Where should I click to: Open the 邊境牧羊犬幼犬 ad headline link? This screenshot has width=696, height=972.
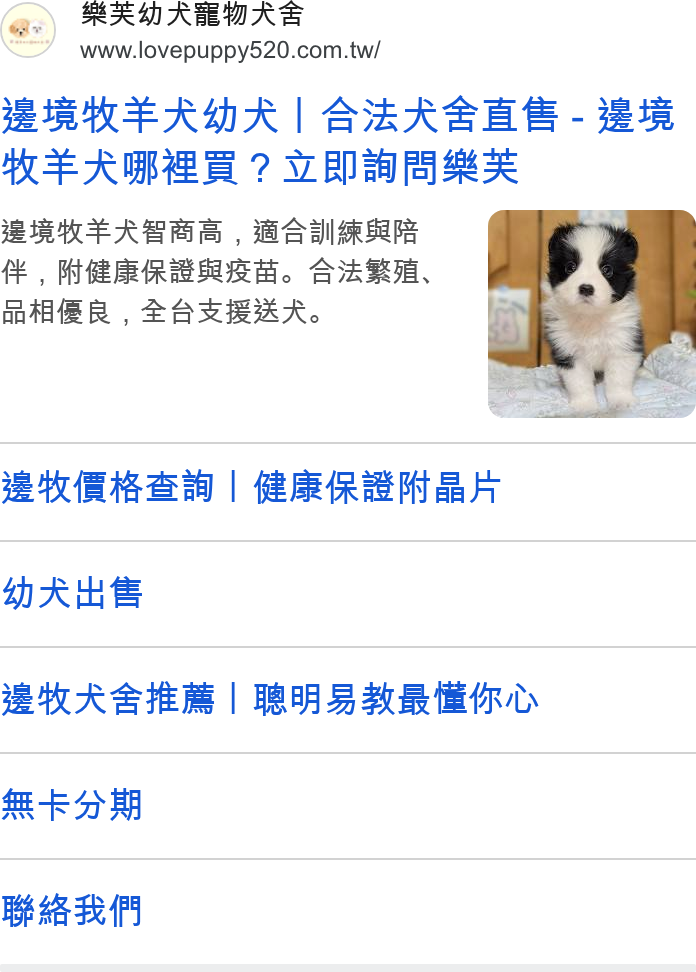click(x=338, y=141)
